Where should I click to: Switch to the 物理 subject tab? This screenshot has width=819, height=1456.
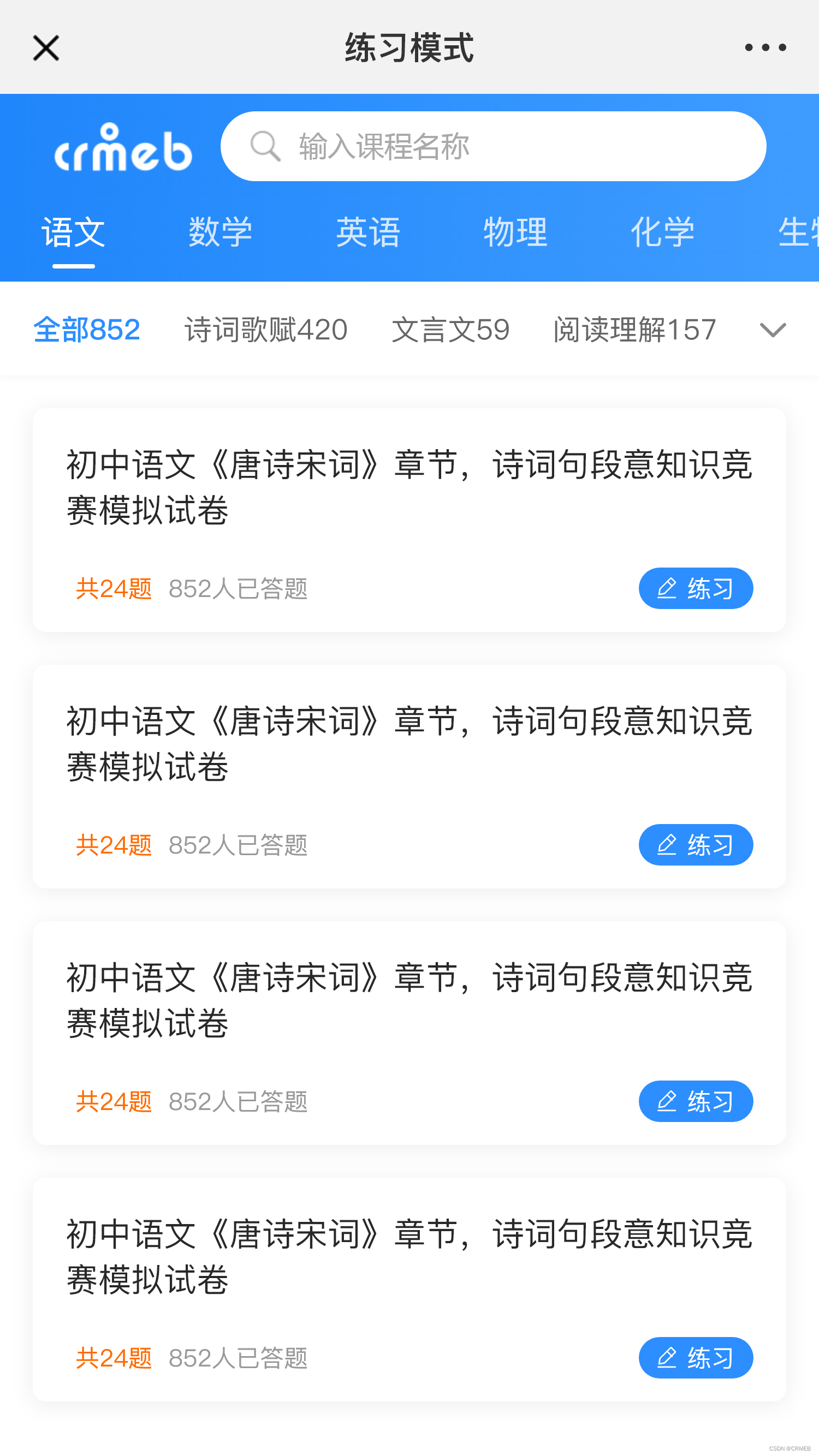pyautogui.click(x=515, y=232)
